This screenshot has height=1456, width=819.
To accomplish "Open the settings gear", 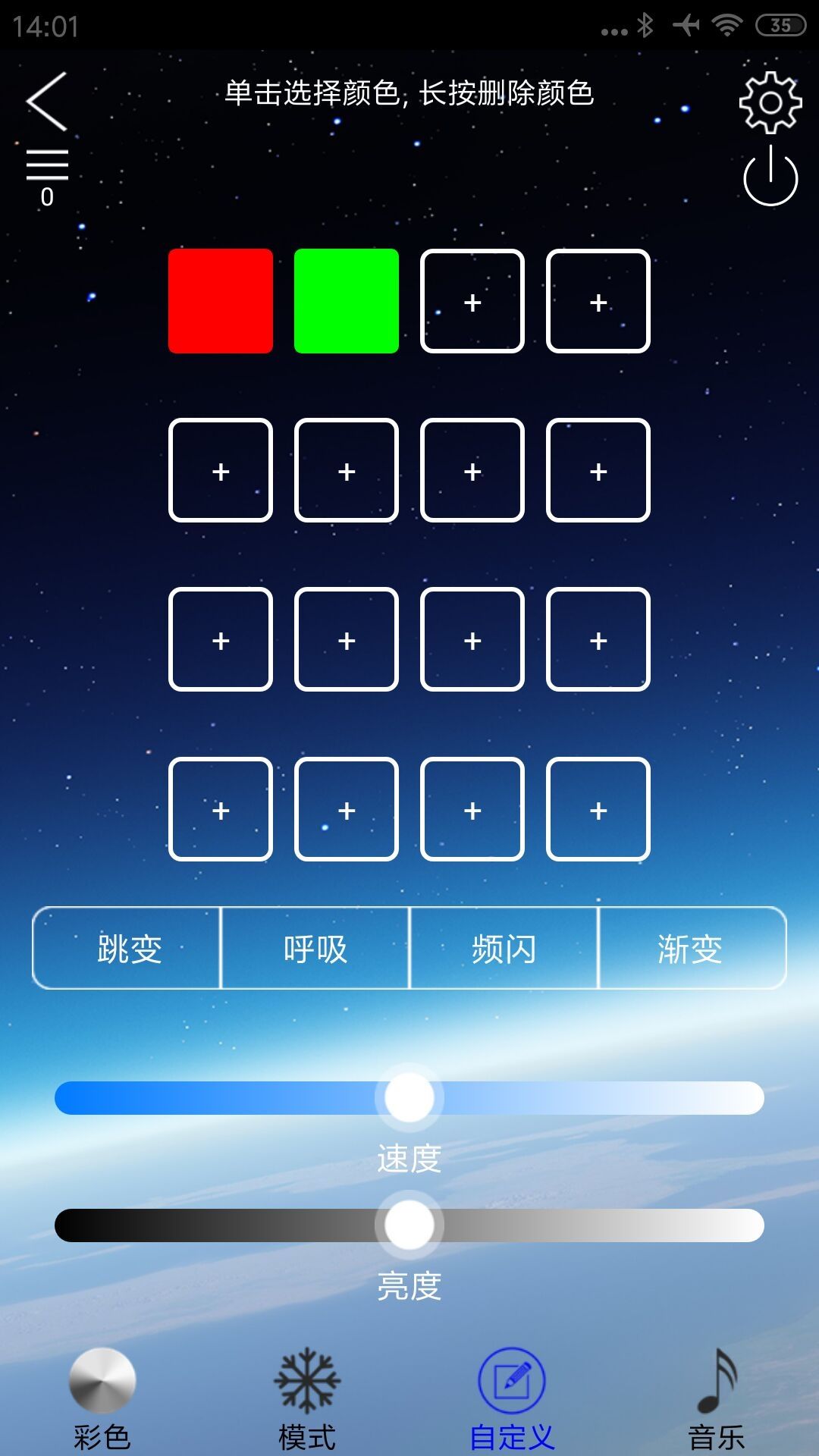I will [770, 102].
